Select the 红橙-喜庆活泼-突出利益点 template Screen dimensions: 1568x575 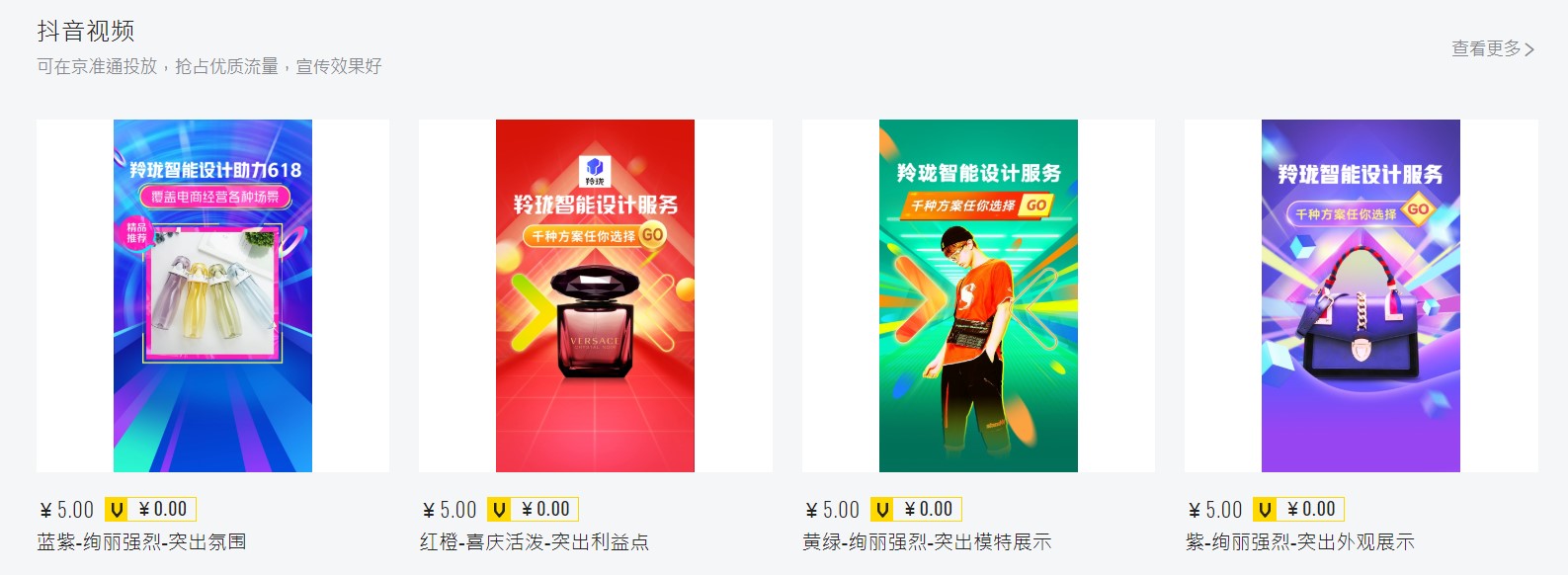tap(595, 295)
